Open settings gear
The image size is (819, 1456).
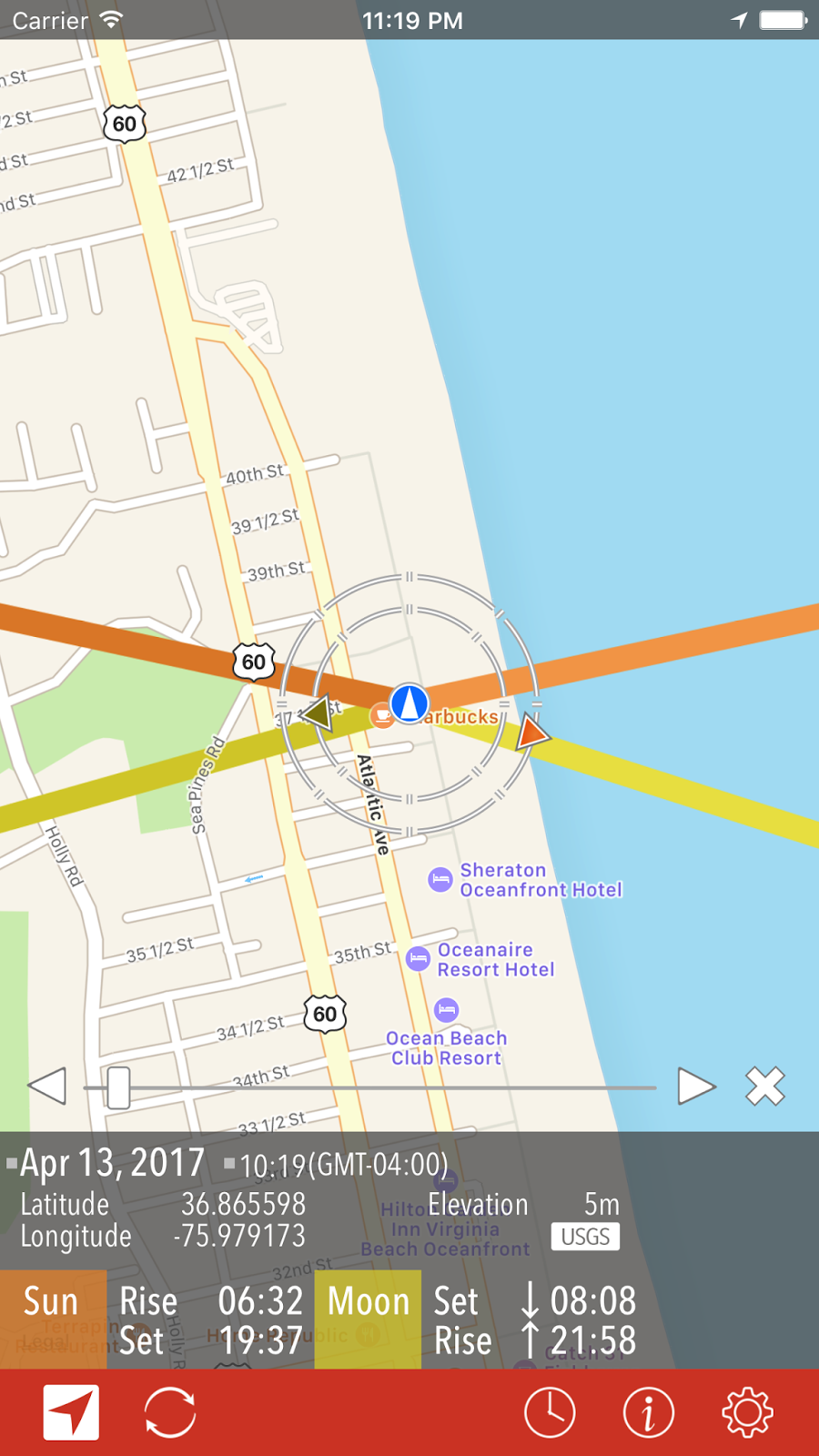pos(747,1413)
